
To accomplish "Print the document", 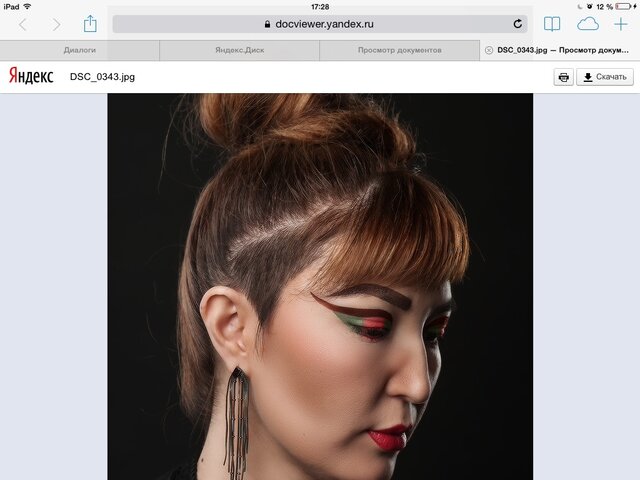I will pyautogui.click(x=564, y=77).
